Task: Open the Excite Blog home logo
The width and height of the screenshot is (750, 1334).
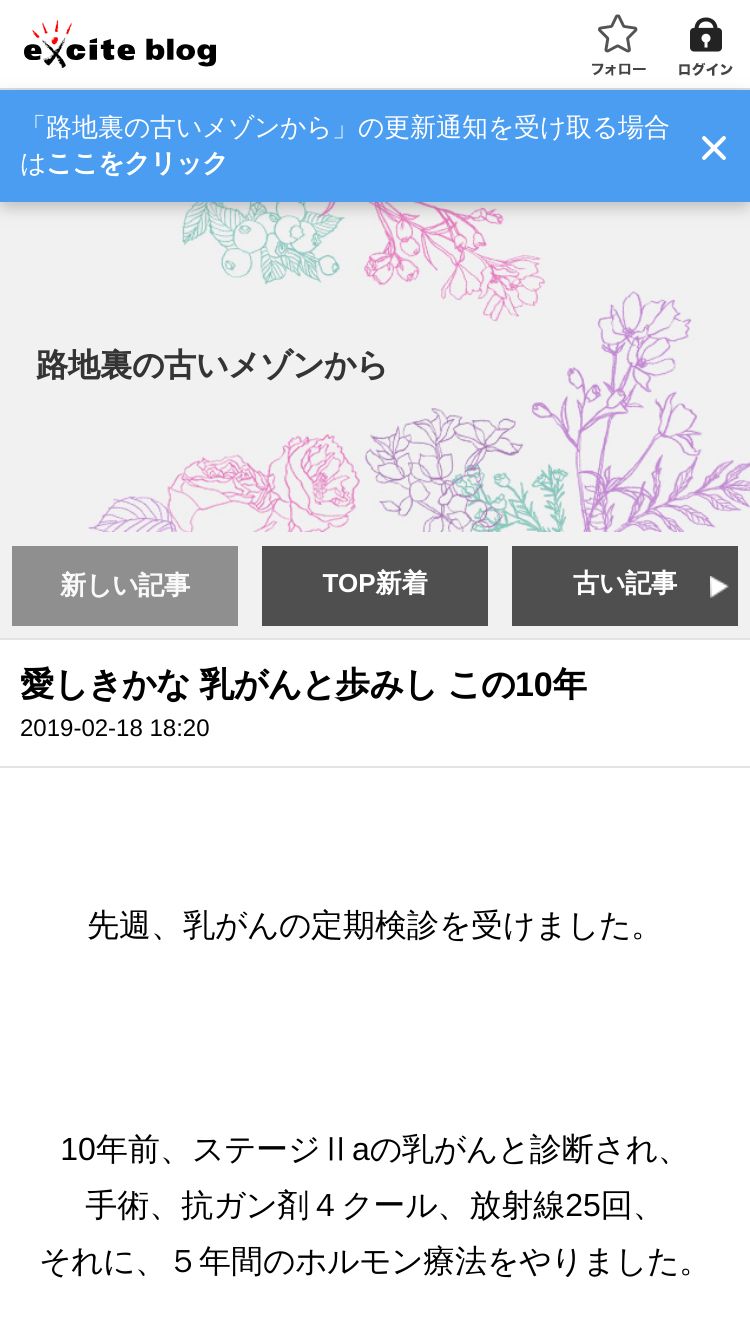Action: 120,45
